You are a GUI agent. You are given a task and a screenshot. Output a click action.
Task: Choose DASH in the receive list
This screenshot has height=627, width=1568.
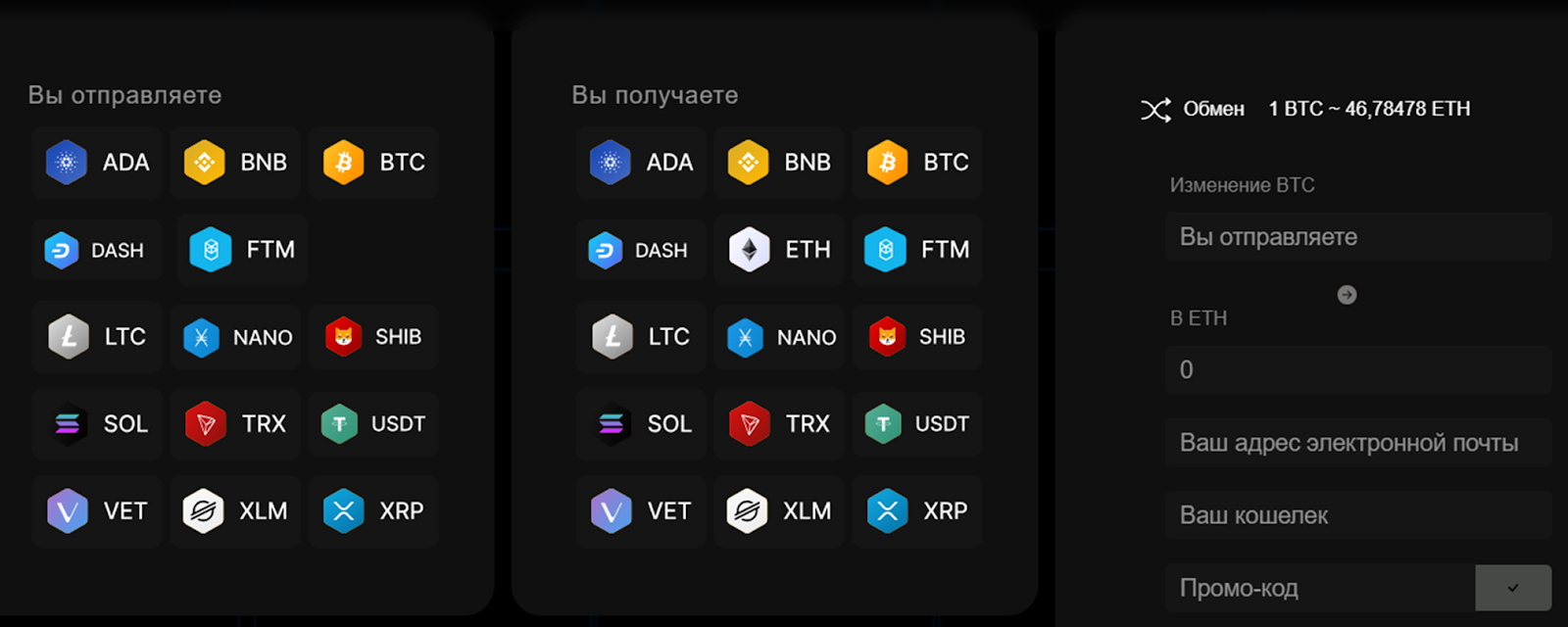pyautogui.click(x=640, y=250)
